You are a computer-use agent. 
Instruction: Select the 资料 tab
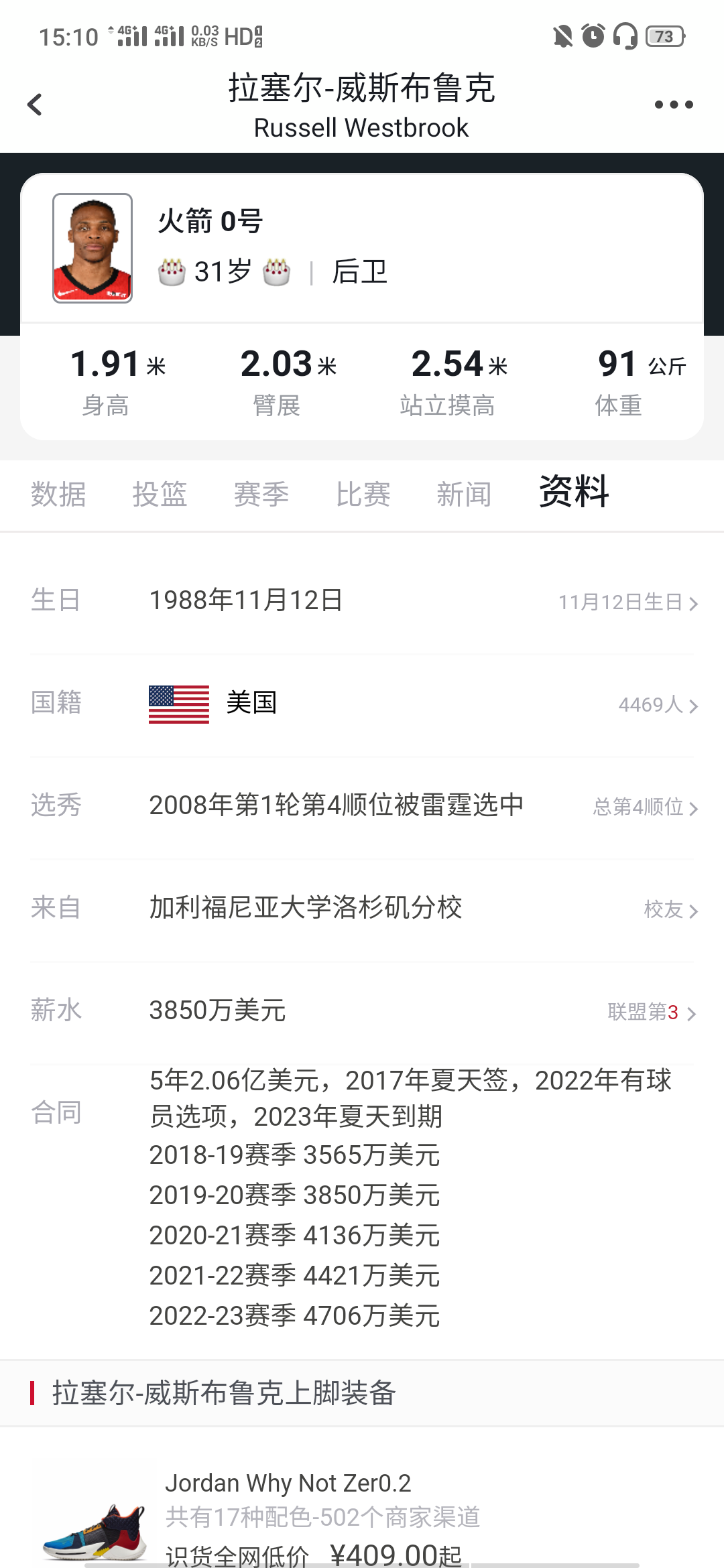(574, 492)
